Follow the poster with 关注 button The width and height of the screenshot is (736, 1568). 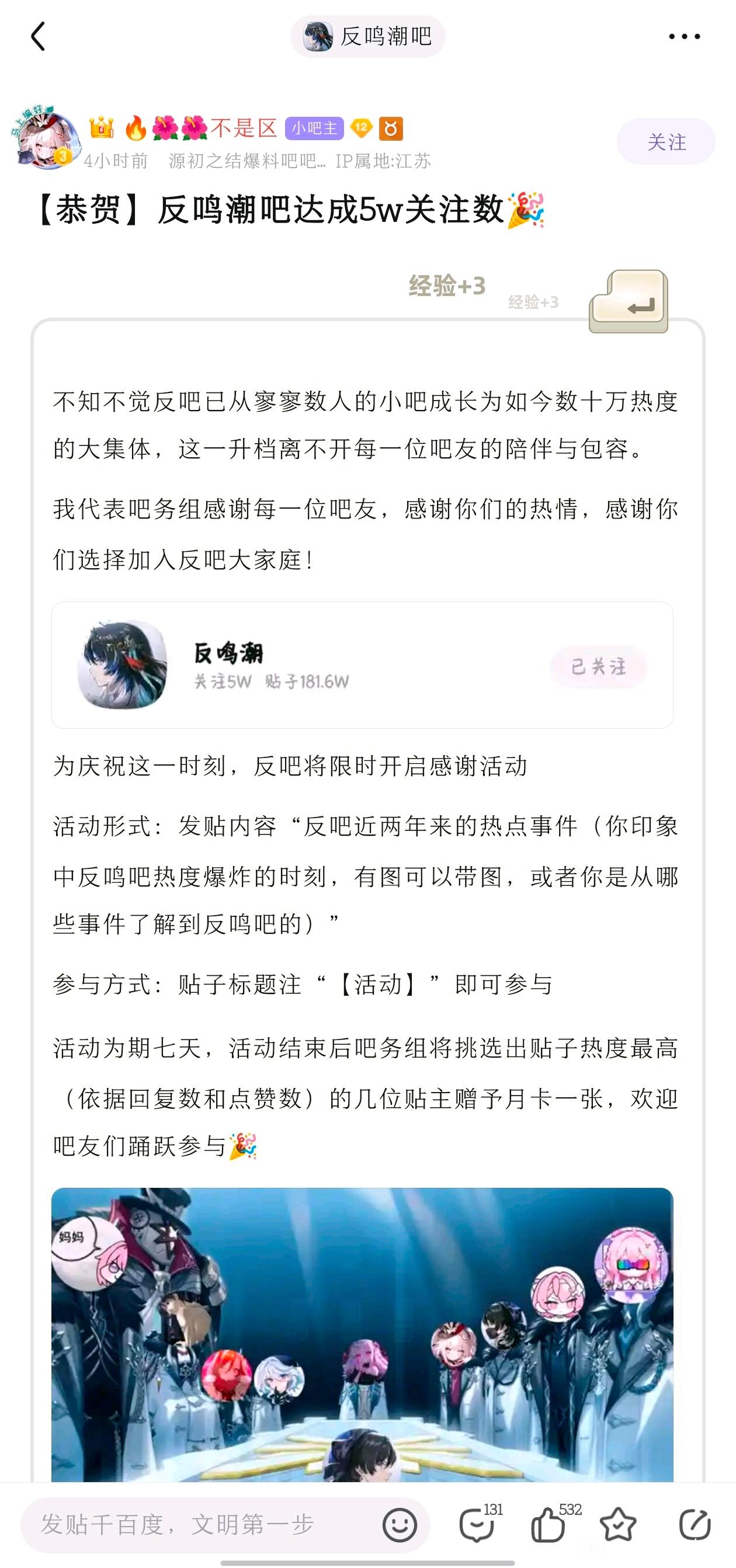[x=666, y=142]
